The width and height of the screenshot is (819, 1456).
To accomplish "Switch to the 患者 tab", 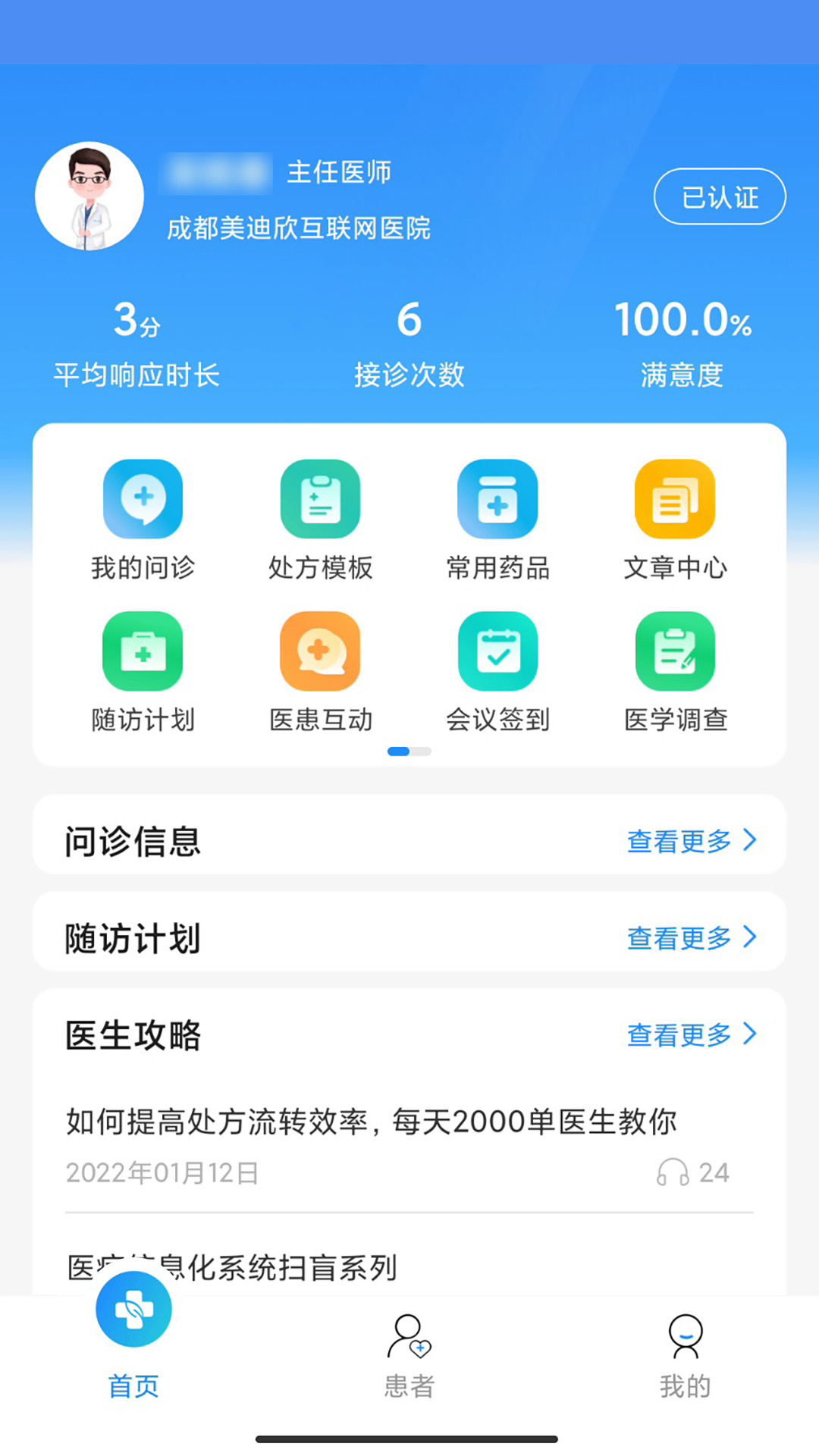I will pyautogui.click(x=409, y=1357).
